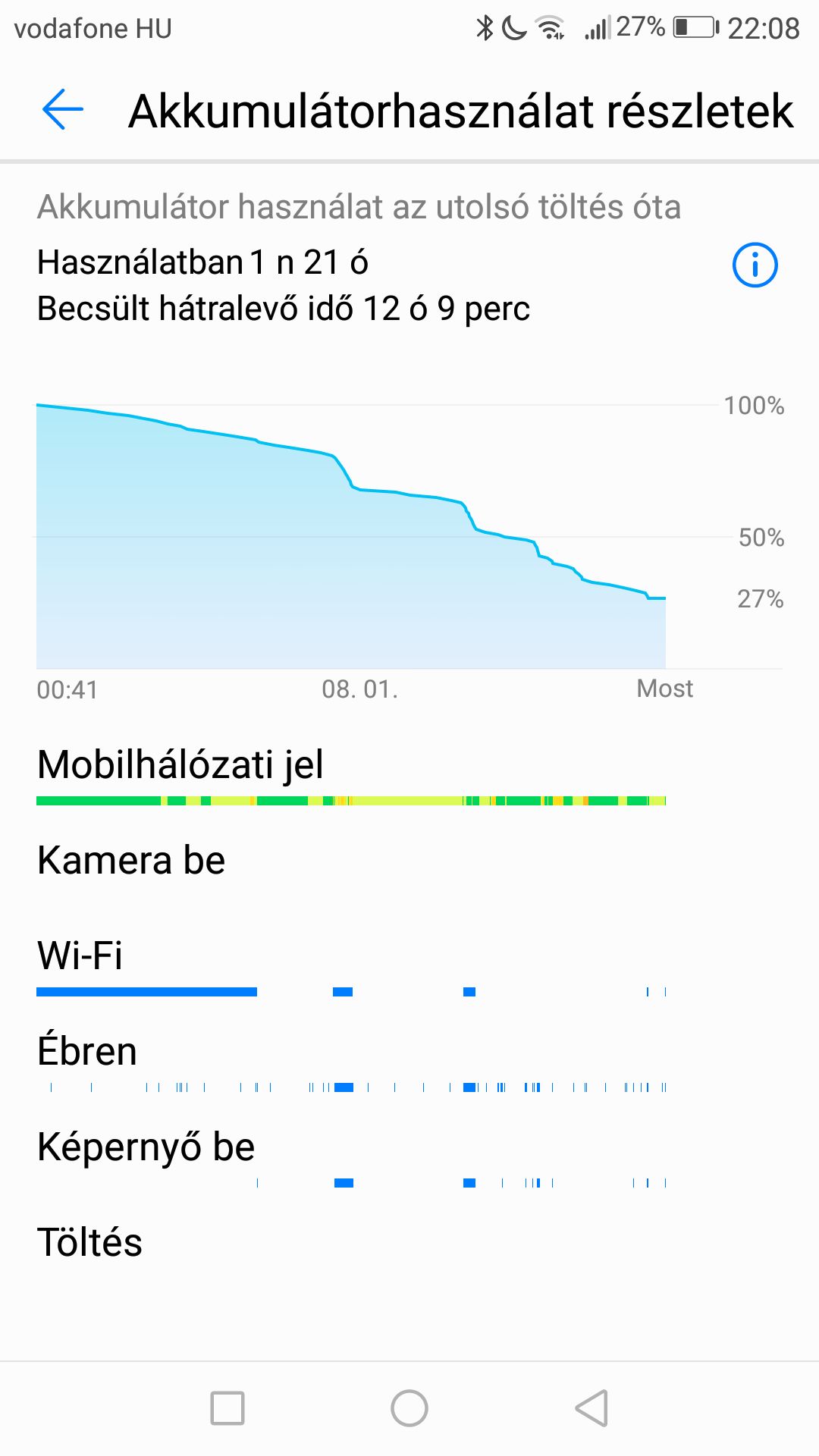The image size is (819, 1456).
Task: Tap the system back triangle
Action: (591, 1408)
